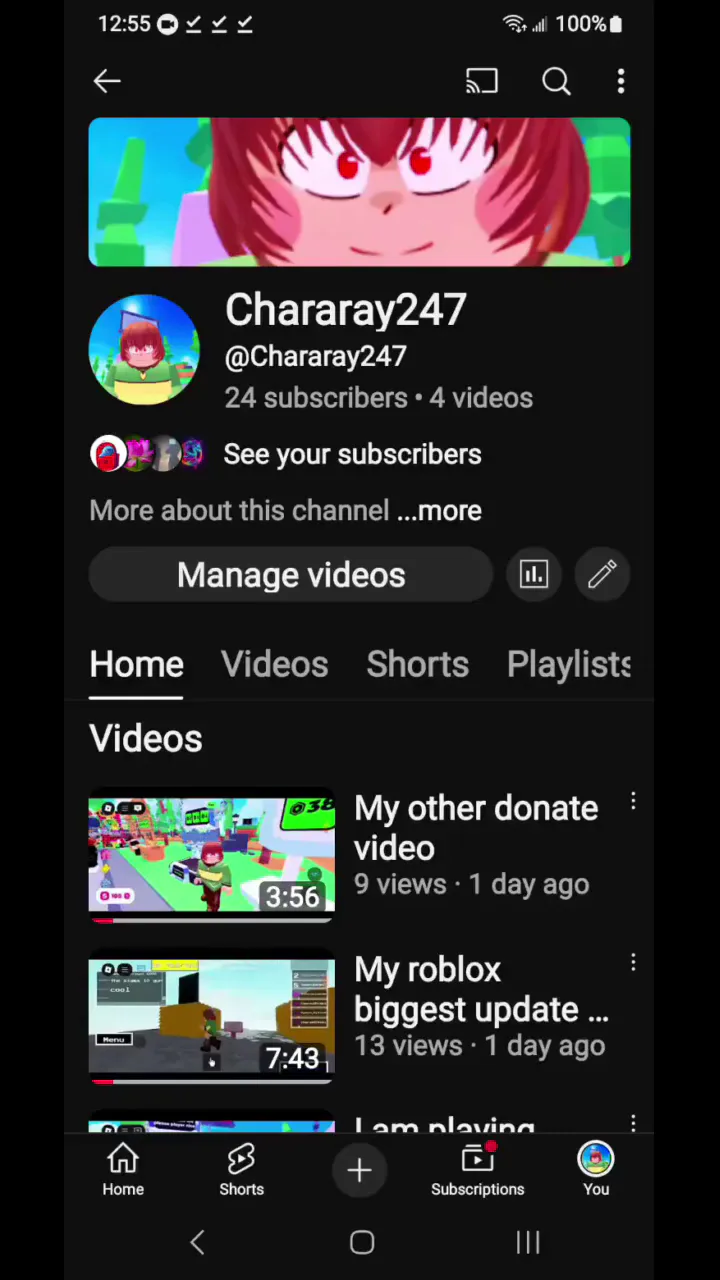The width and height of the screenshot is (720, 1280).
Task: Go to Home in bottom navigation
Action: pyautogui.click(x=123, y=1170)
